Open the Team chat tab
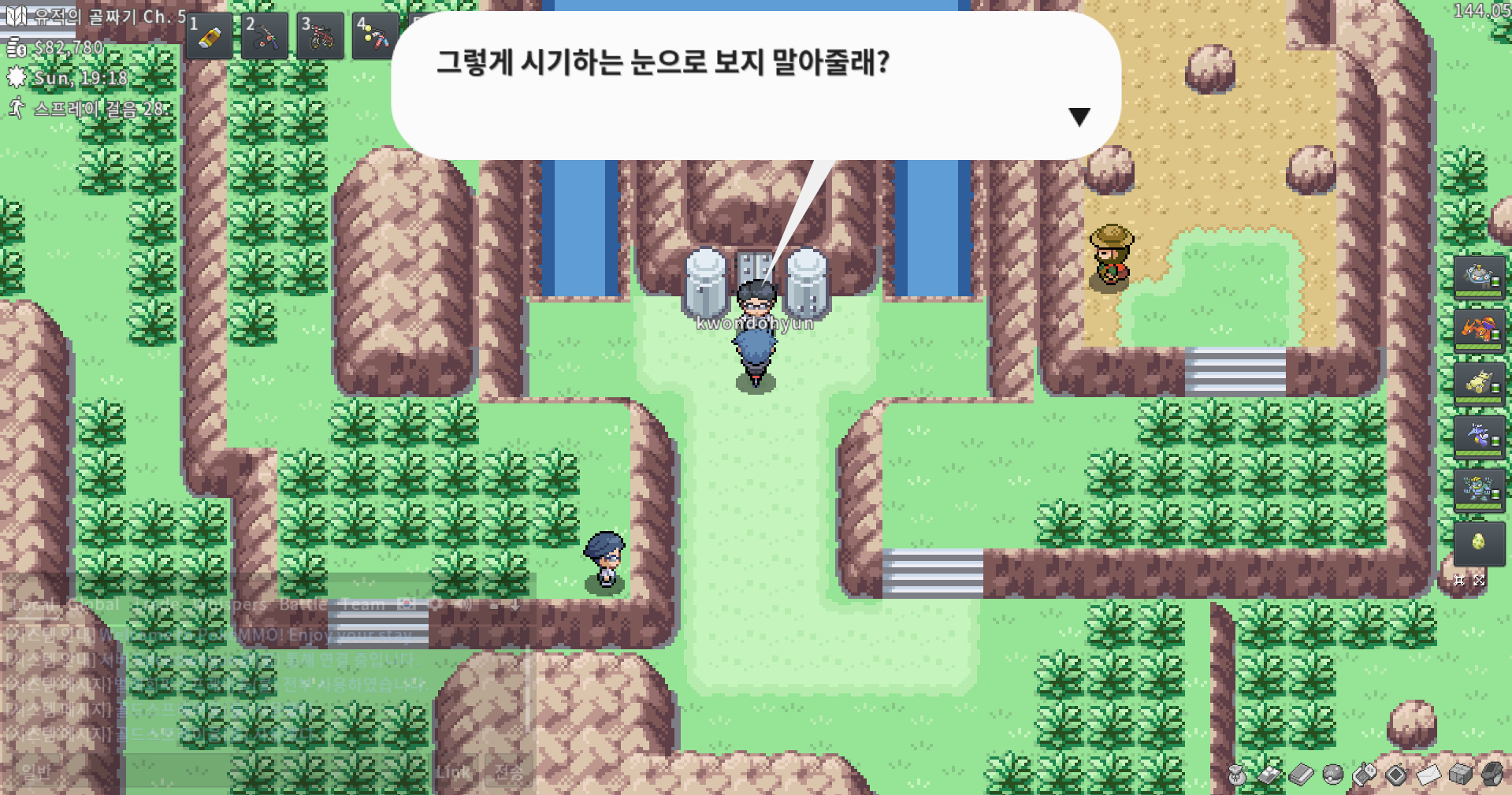Image resolution: width=1512 pixels, height=795 pixels. click(363, 604)
